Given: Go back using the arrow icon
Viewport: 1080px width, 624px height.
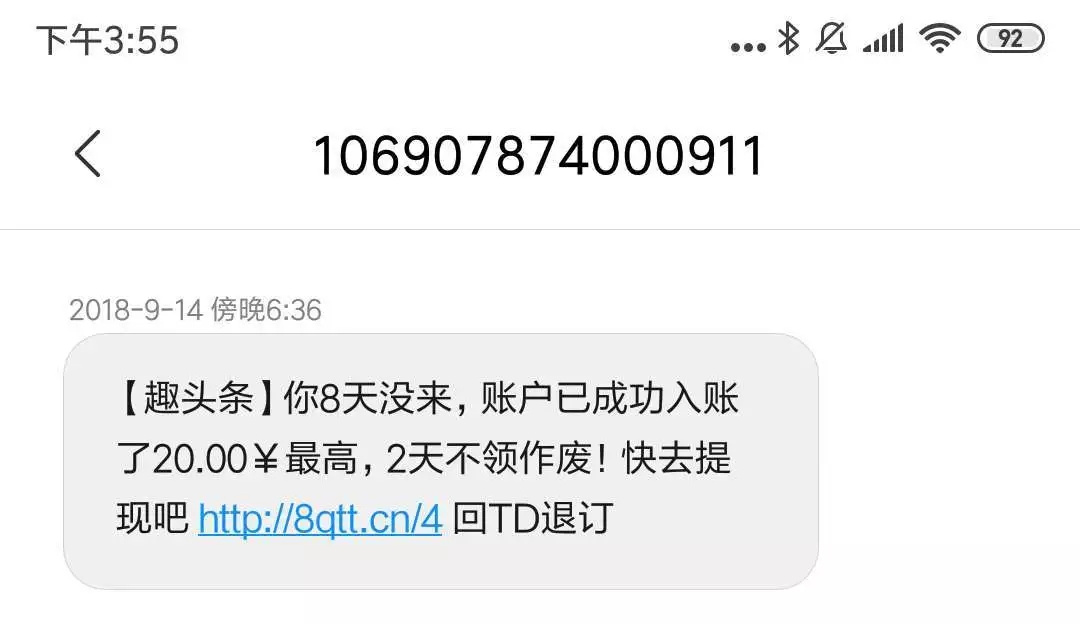Looking at the screenshot, I should [88, 155].
